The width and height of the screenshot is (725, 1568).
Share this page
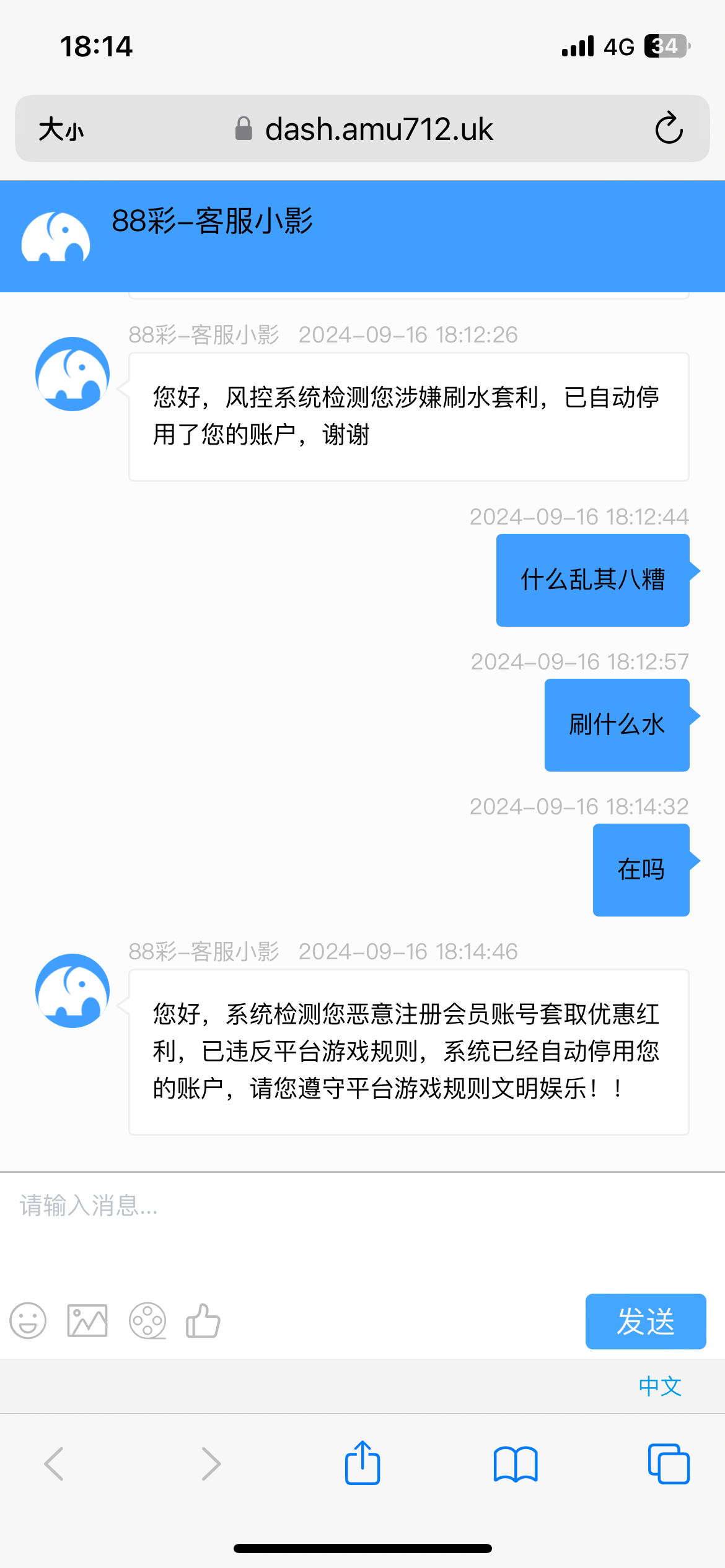pyautogui.click(x=362, y=1463)
